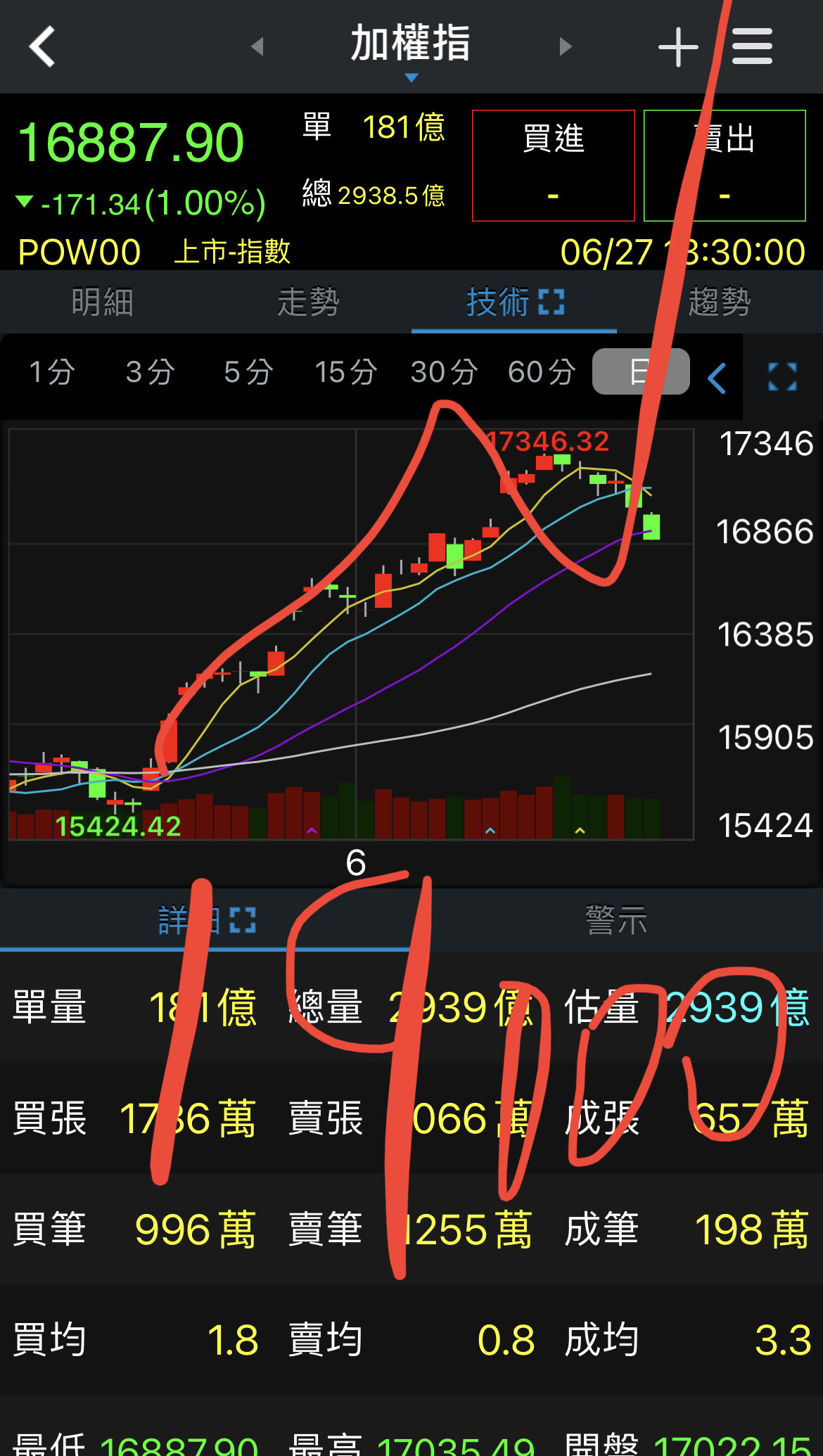
Task: Open the 技術 tab
Action: click(514, 302)
